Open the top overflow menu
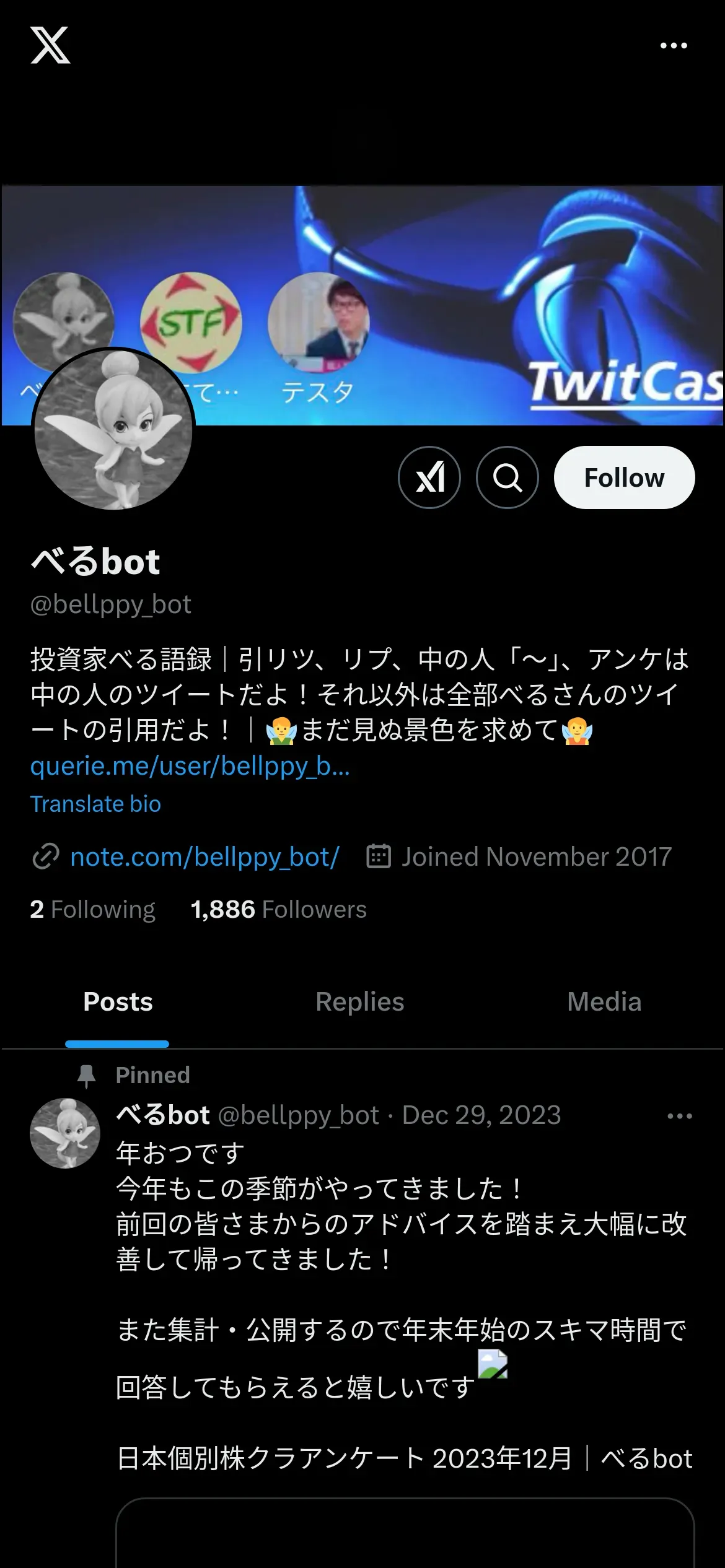 click(x=674, y=45)
